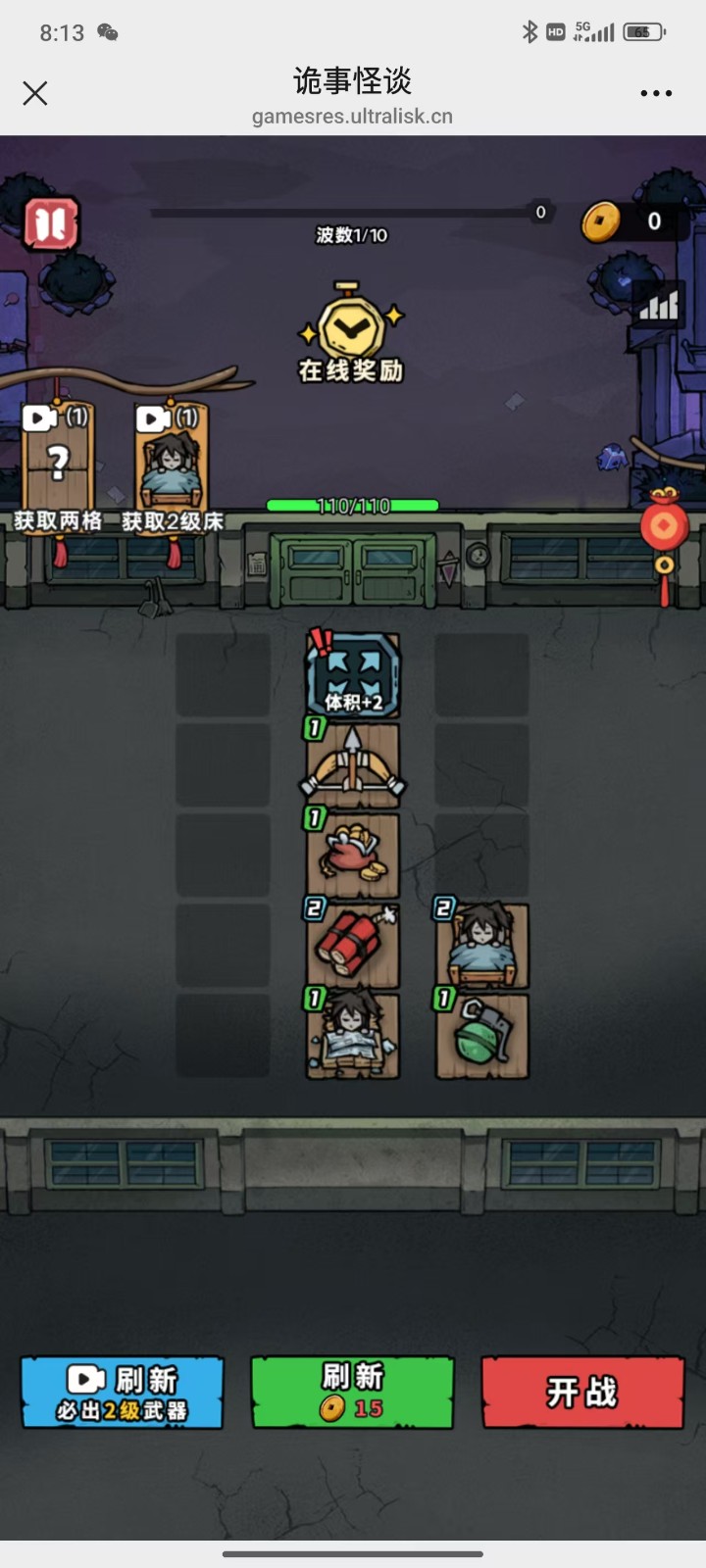706x1568 pixels.
Task: Watch ad for 获取2级床 bonus
Action: tap(172, 461)
